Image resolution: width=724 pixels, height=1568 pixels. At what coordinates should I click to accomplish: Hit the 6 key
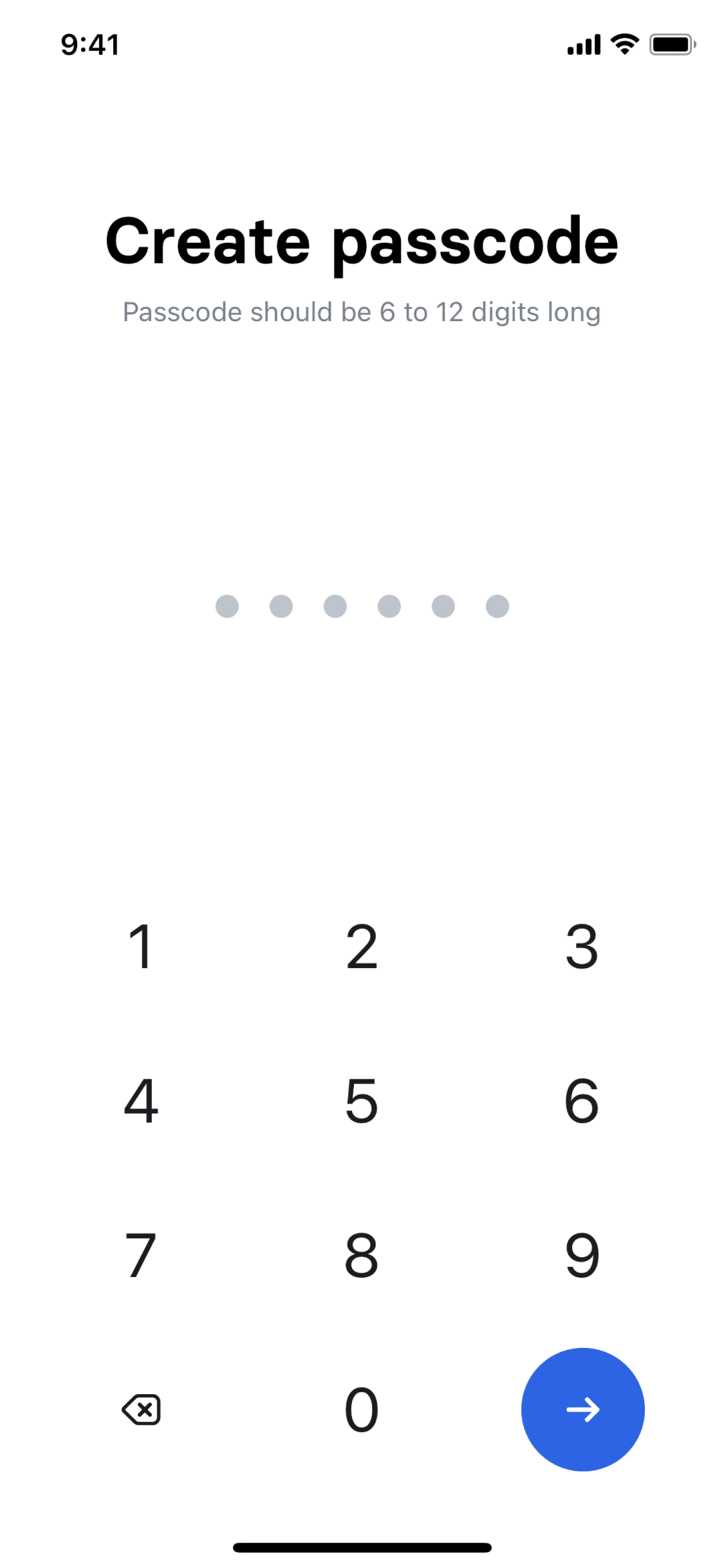[x=582, y=1101]
